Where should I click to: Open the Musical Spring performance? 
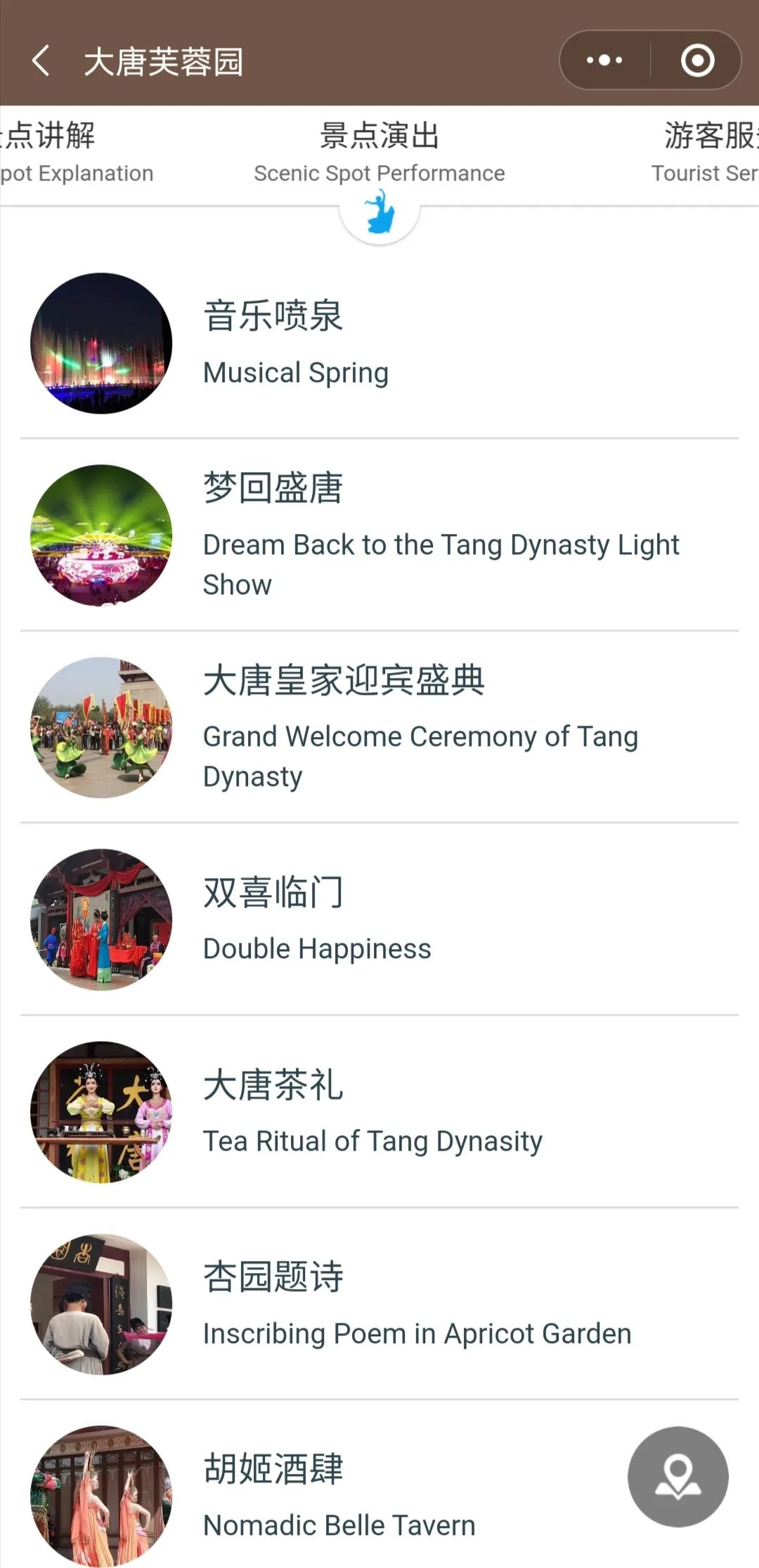379,344
